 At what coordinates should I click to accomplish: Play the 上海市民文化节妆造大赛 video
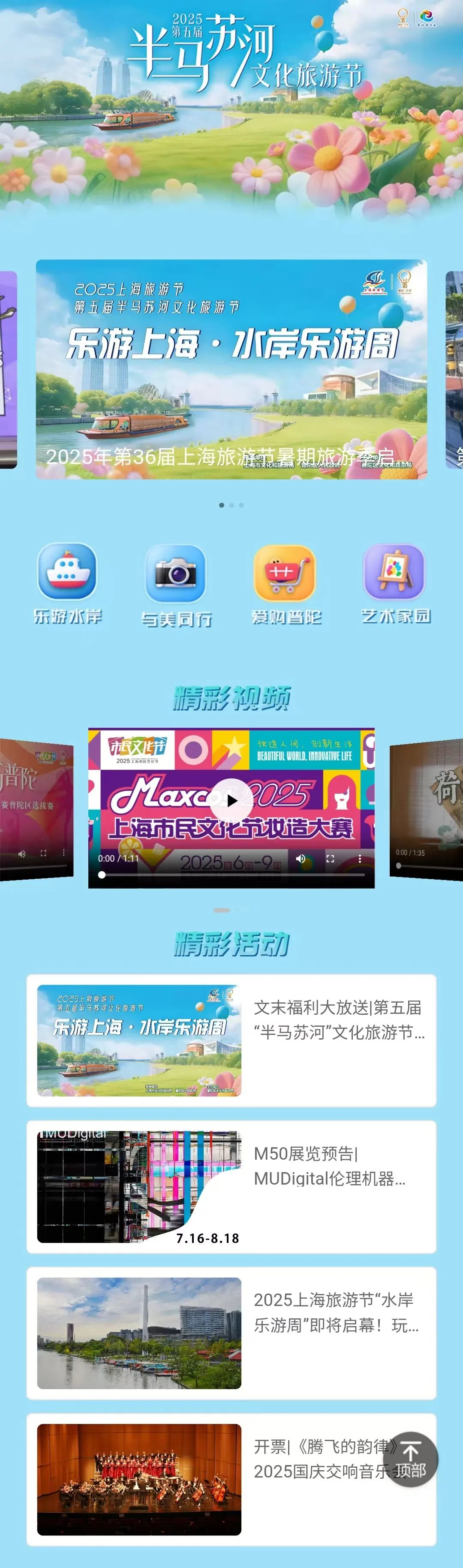point(231,800)
